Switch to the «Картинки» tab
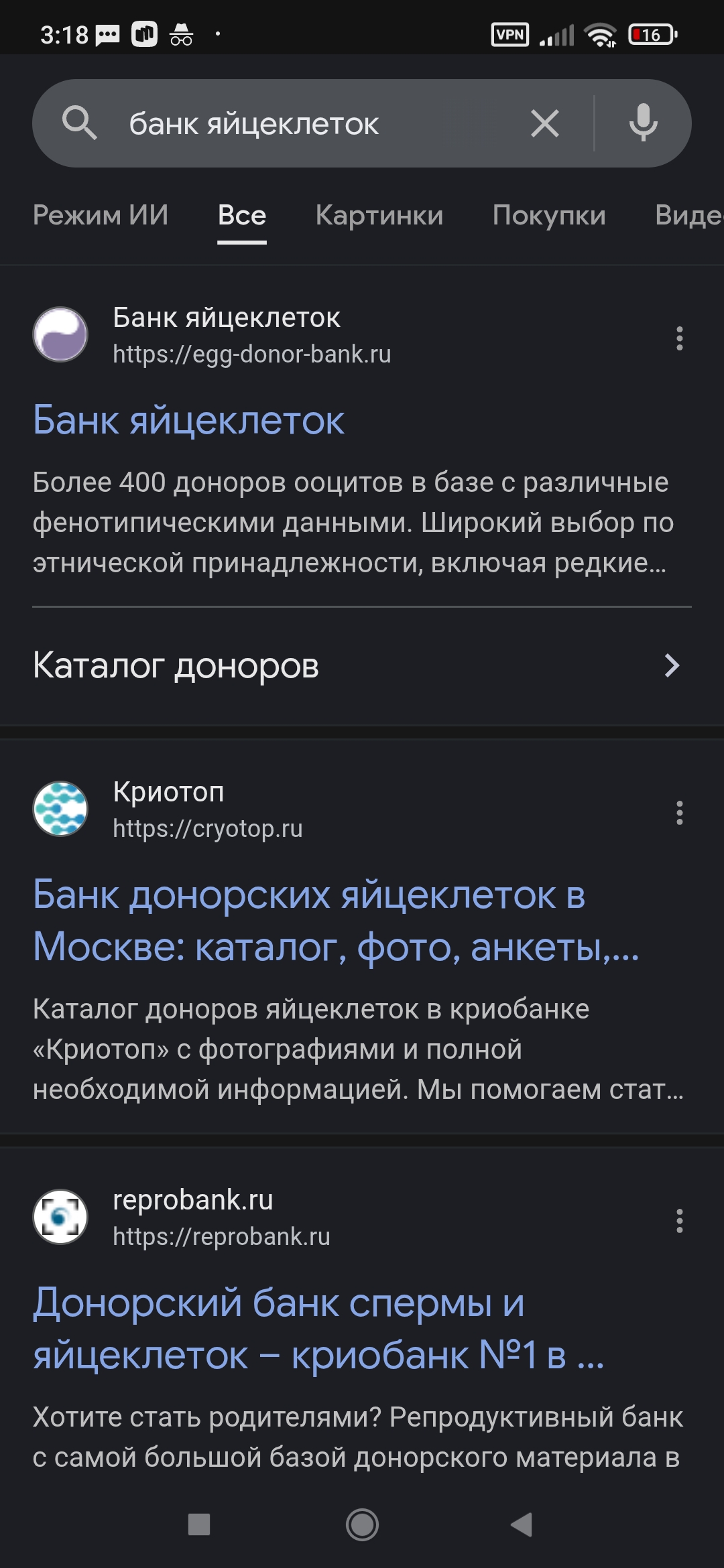Viewport: 724px width, 1568px height. (x=379, y=216)
